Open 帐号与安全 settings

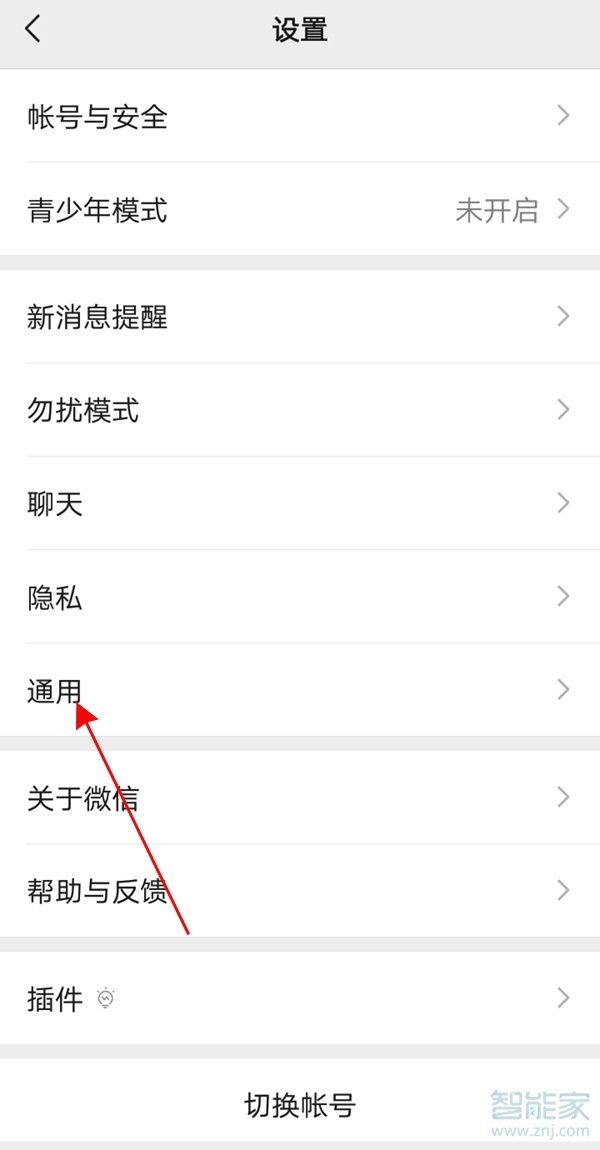coord(300,117)
